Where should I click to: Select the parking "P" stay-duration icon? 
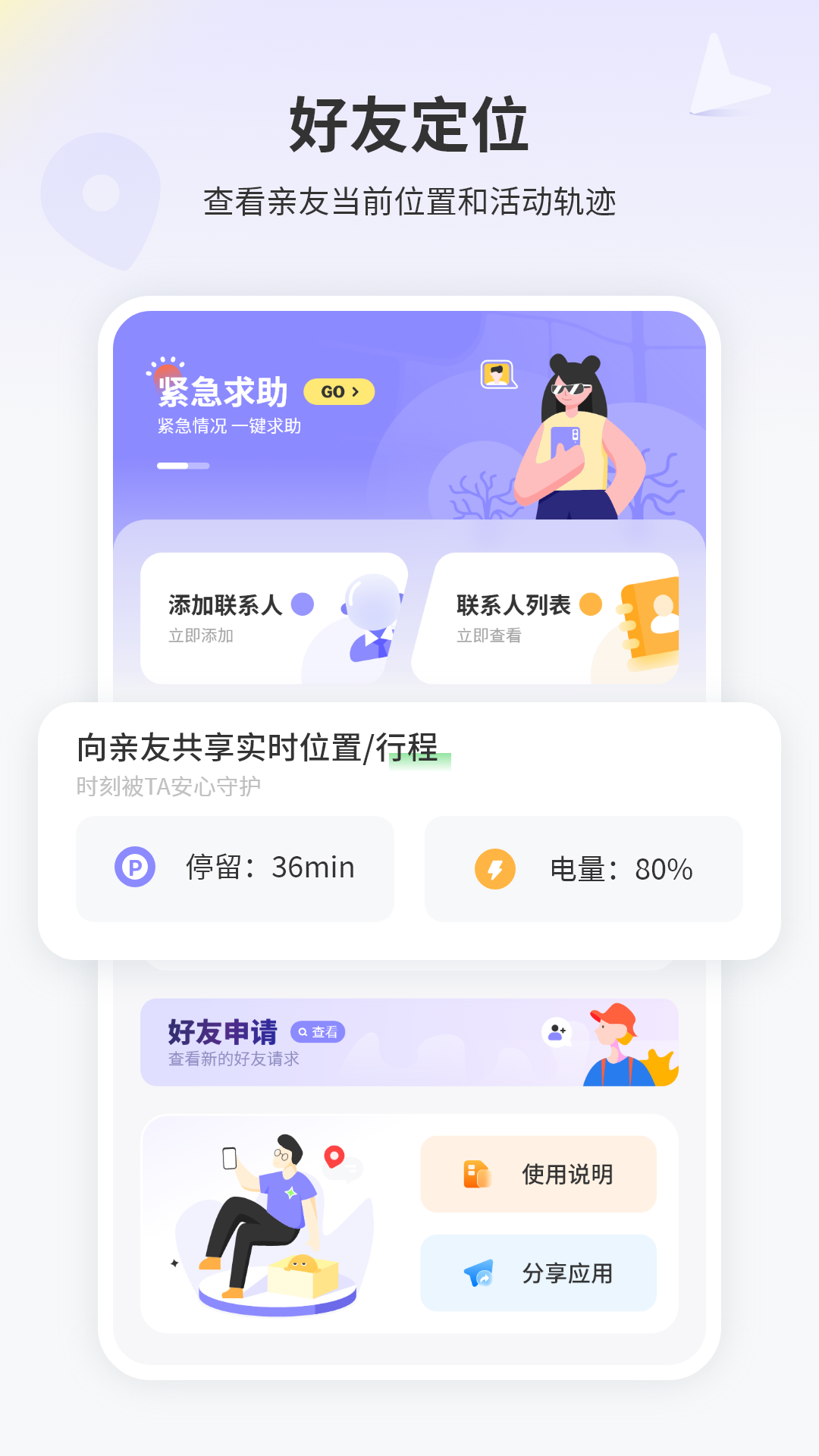[x=136, y=868]
